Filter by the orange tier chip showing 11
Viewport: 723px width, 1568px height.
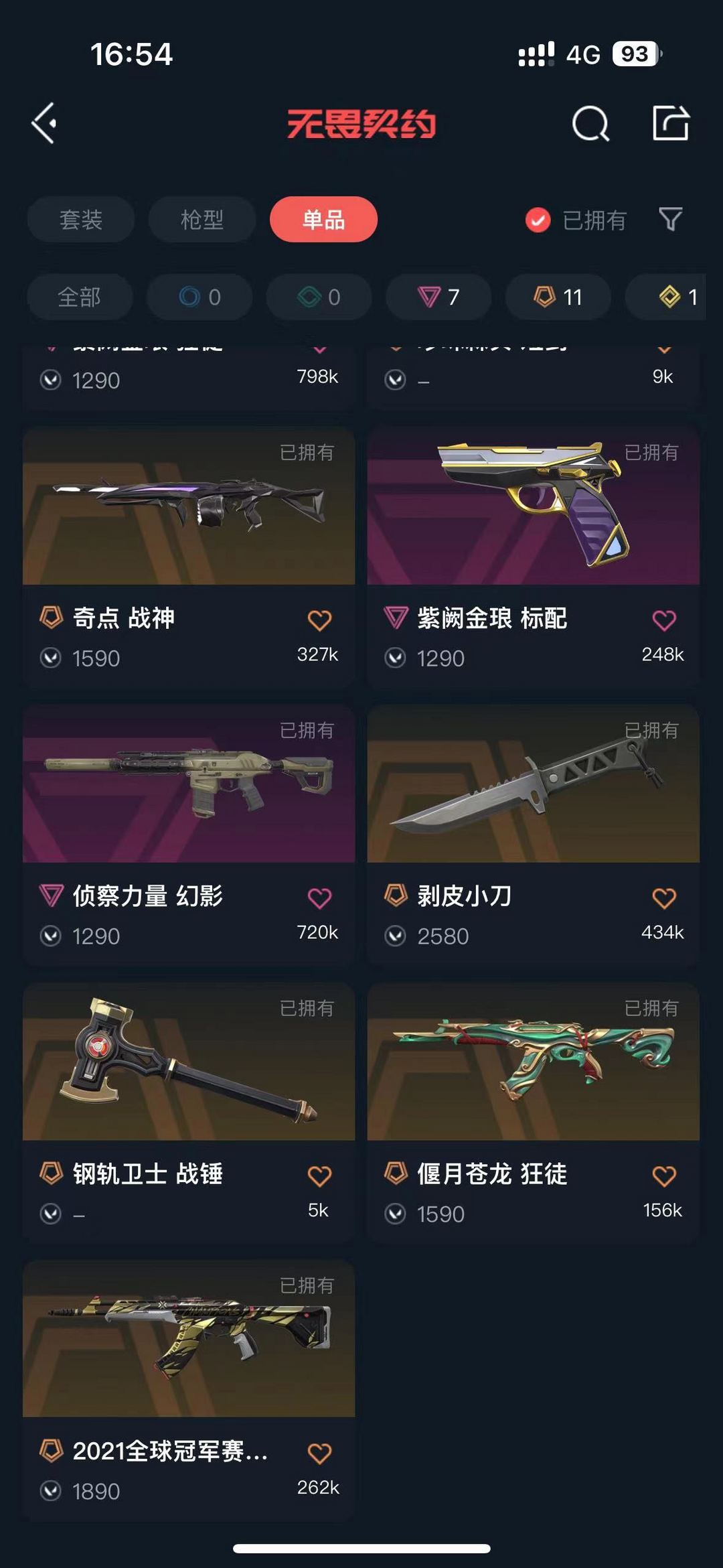(x=558, y=297)
